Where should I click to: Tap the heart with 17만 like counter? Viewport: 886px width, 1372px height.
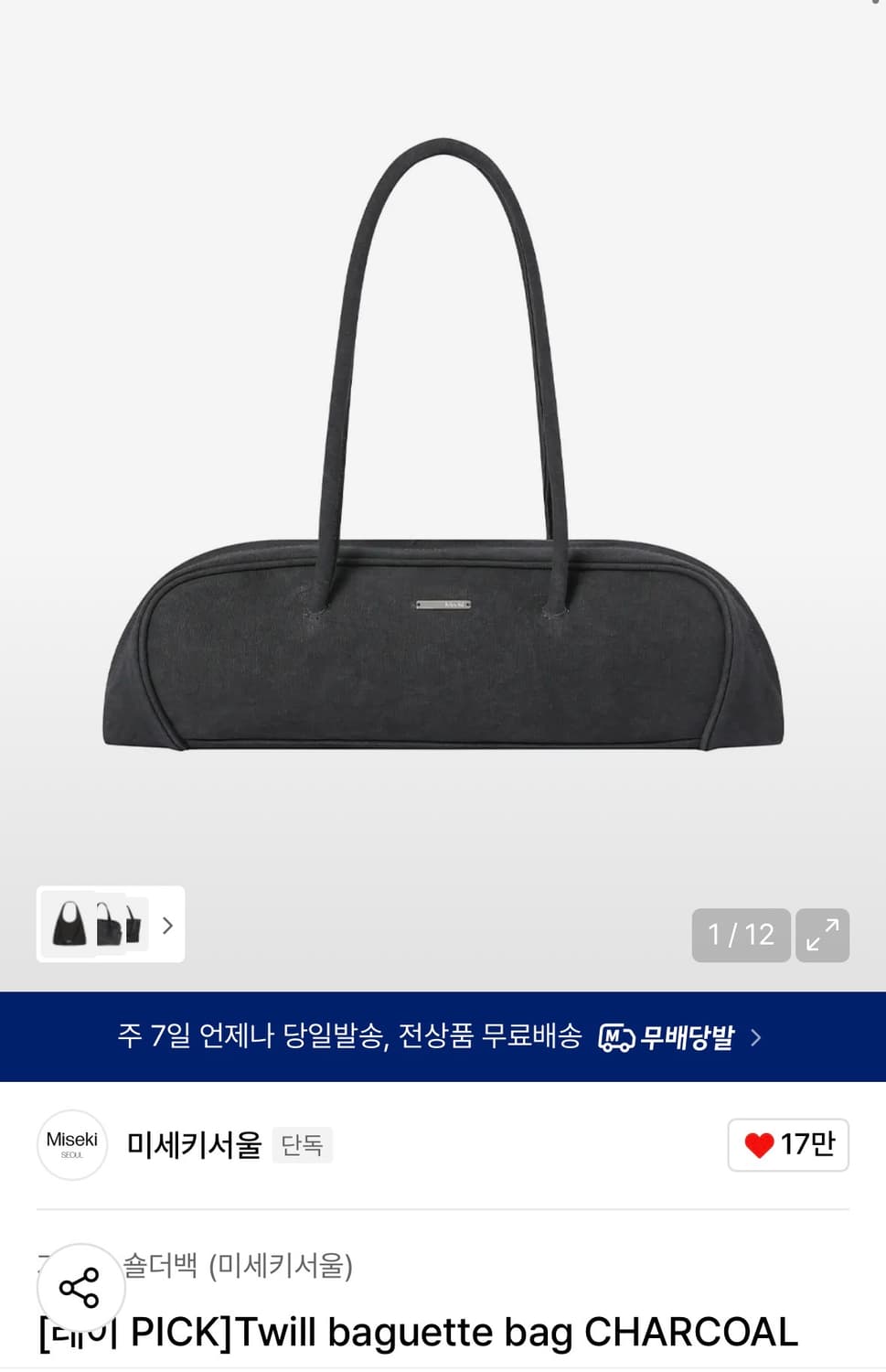click(787, 1145)
